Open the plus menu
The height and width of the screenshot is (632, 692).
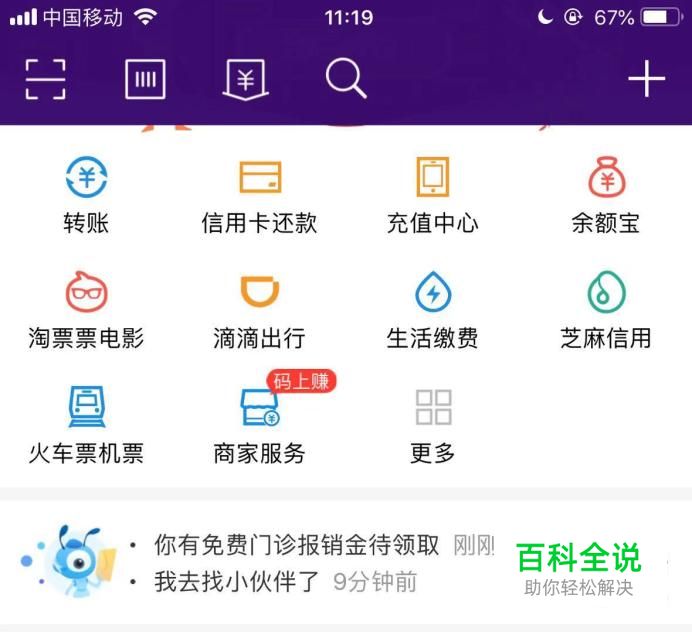pyautogui.click(x=646, y=79)
